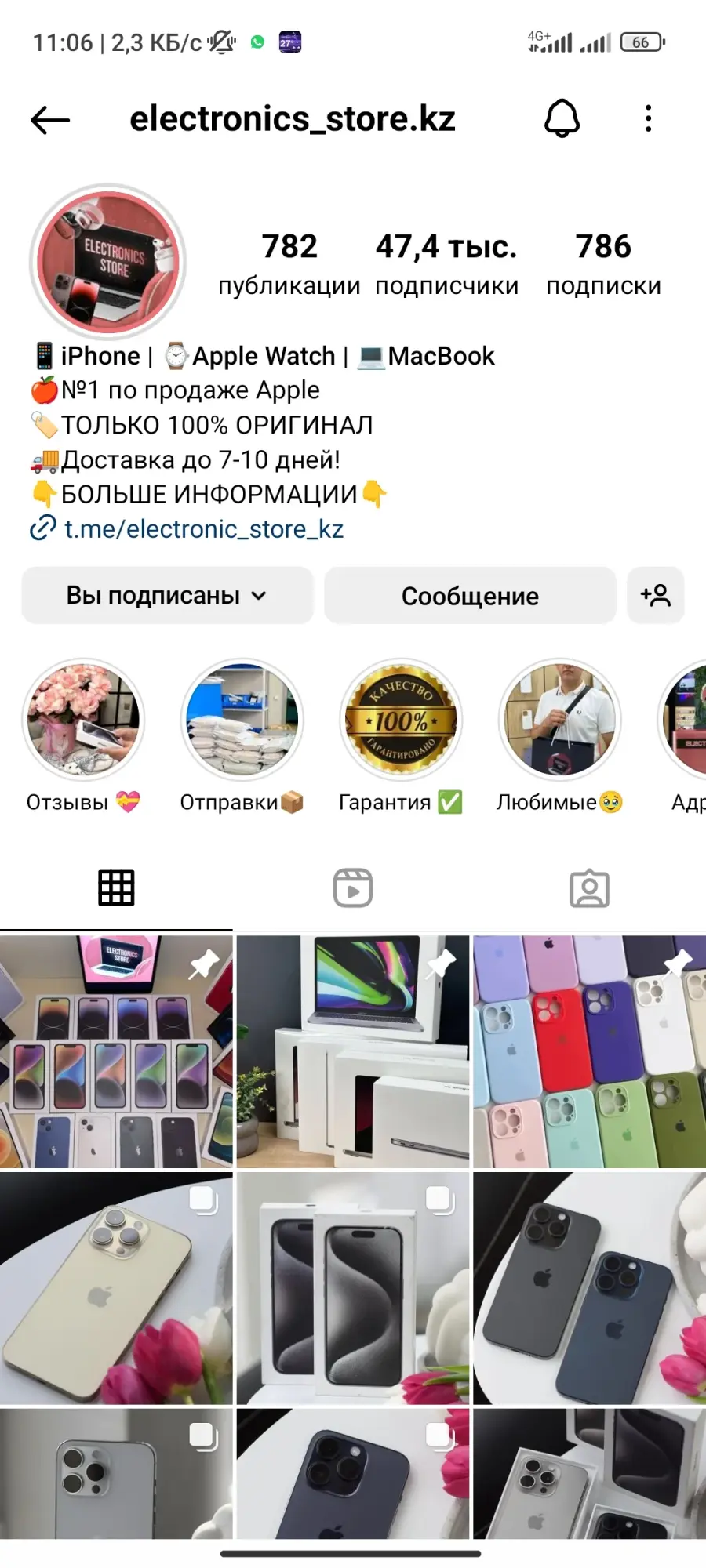The height and width of the screenshot is (1568, 706).
Task: Open suggested accounts via add-person button
Action: (x=656, y=596)
